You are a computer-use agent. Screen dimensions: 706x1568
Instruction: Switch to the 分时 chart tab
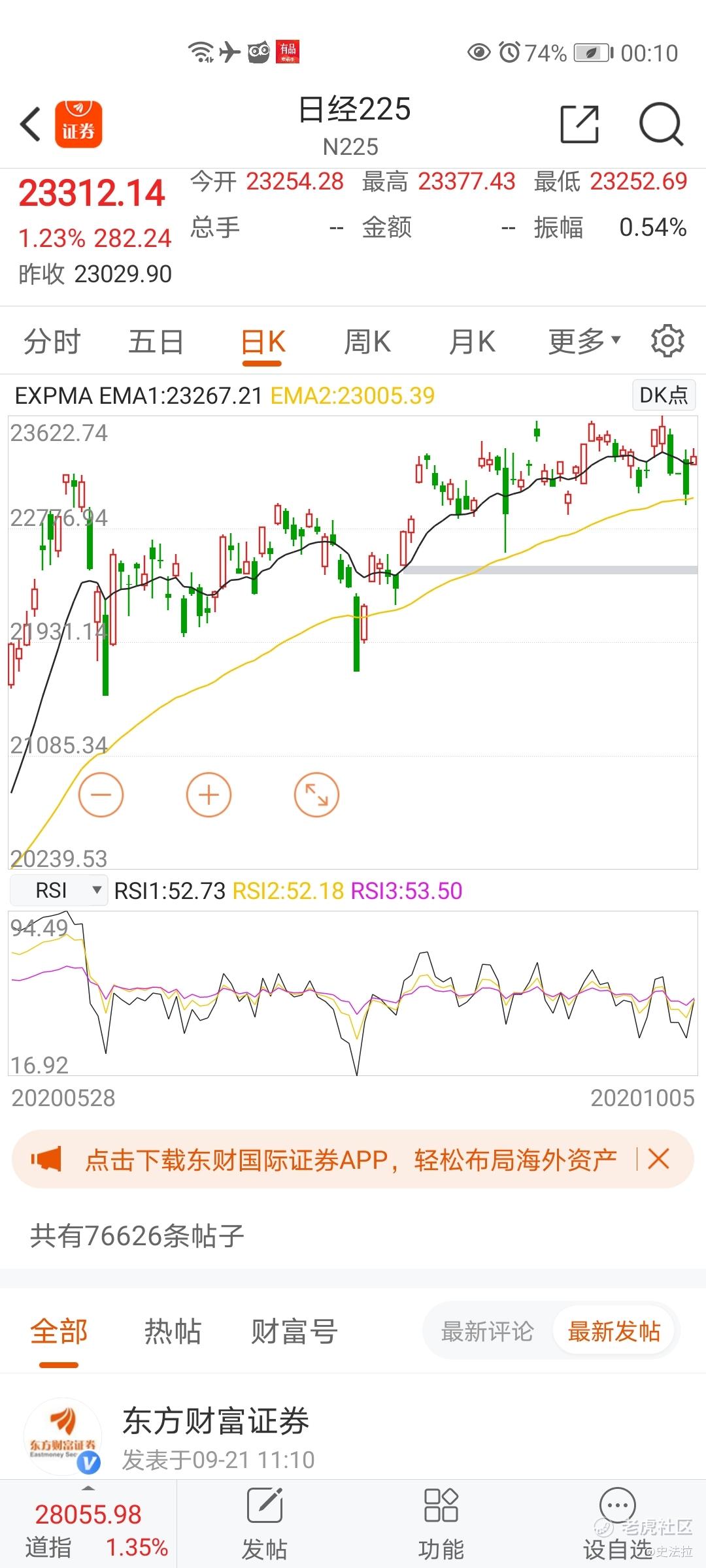click(52, 342)
